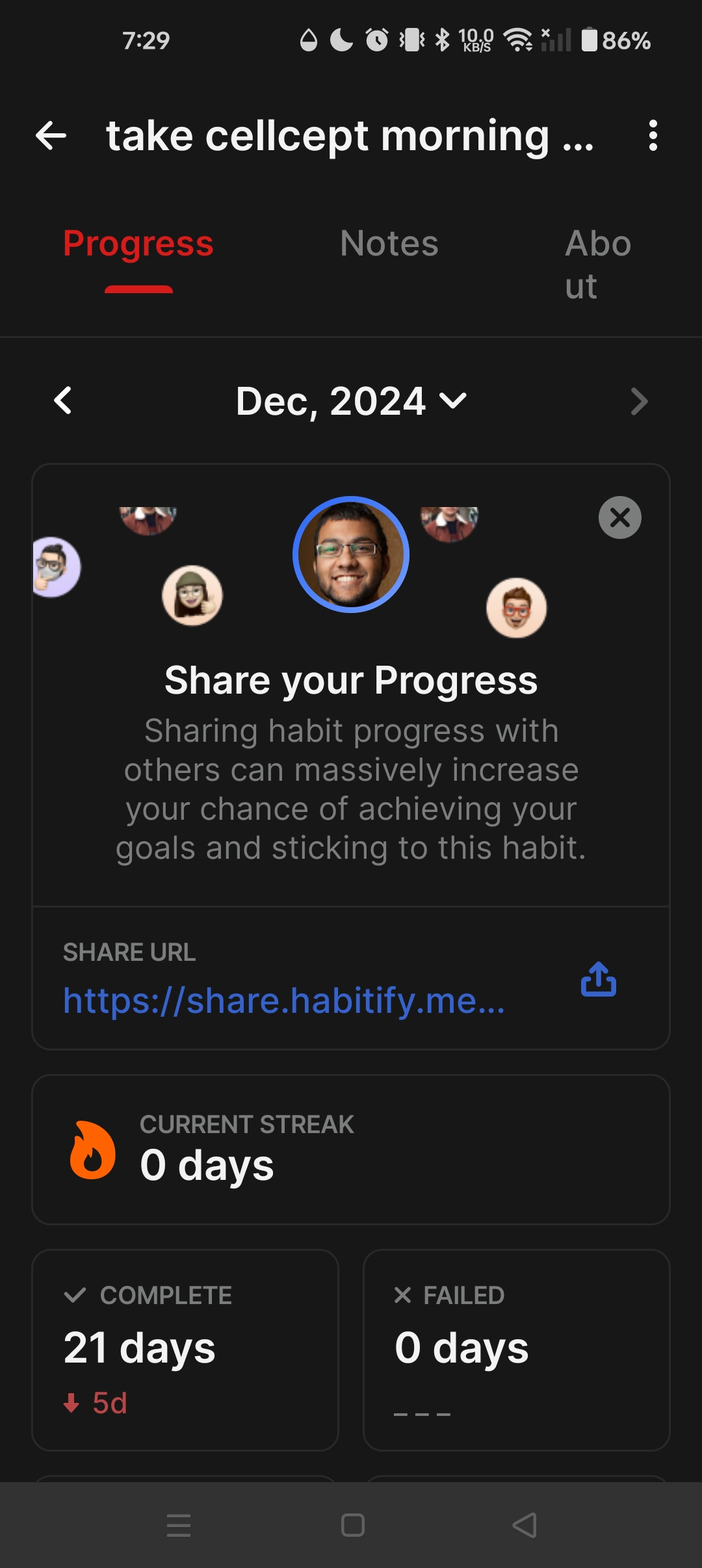Open the share.habitify.me link

click(284, 1000)
